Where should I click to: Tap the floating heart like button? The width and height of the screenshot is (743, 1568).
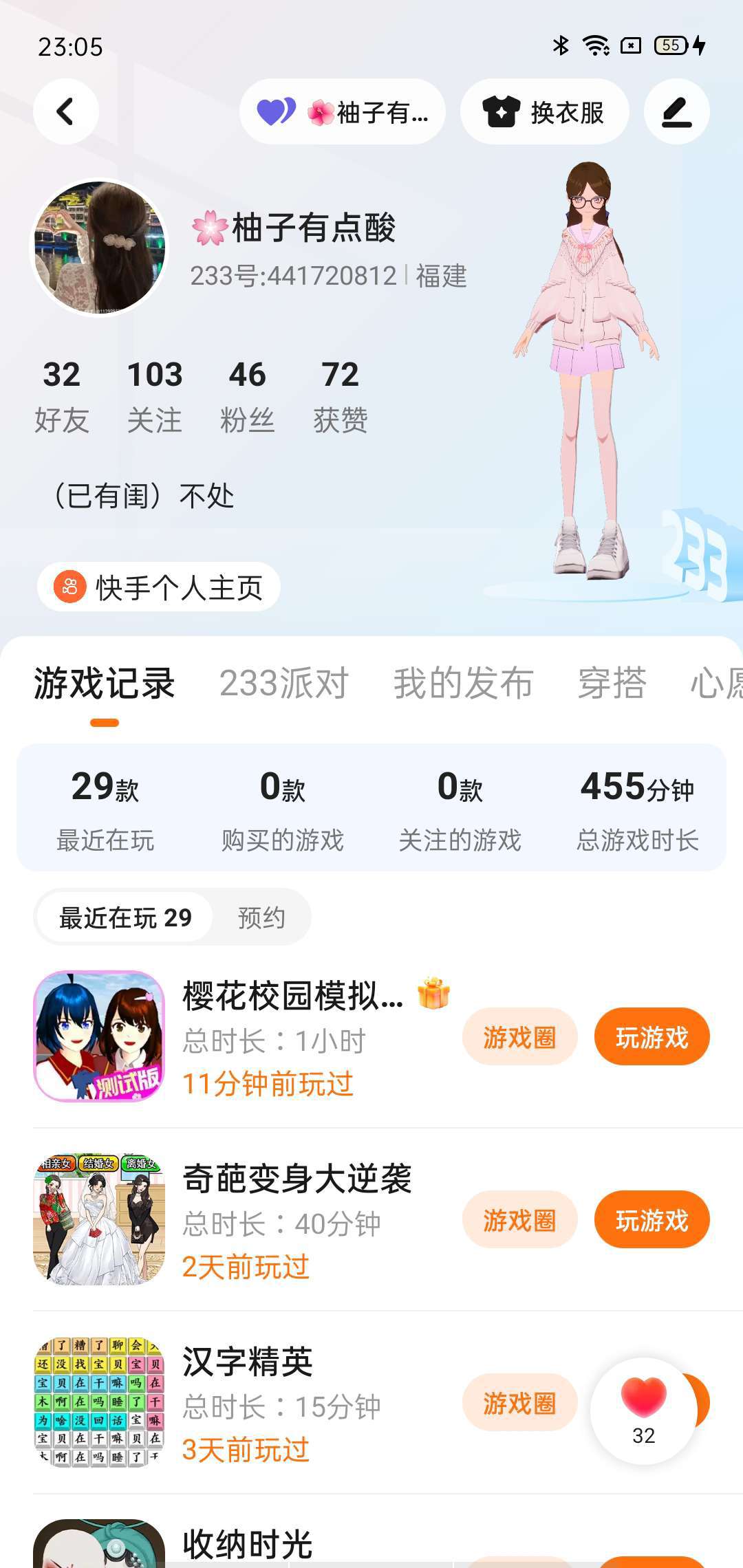click(643, 1411)
